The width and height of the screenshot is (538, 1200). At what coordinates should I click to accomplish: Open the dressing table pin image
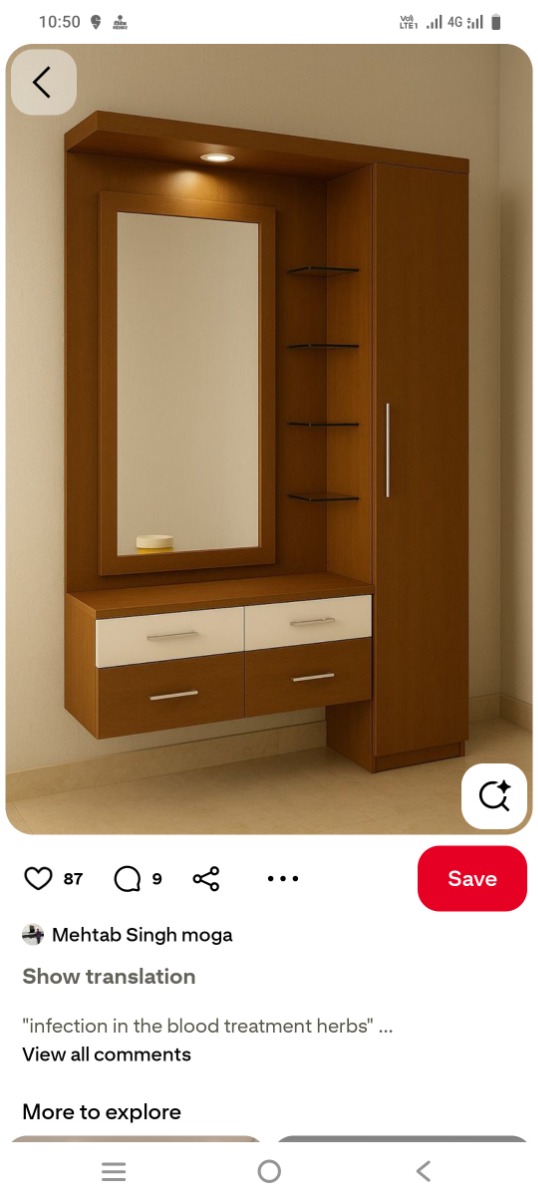269,439
